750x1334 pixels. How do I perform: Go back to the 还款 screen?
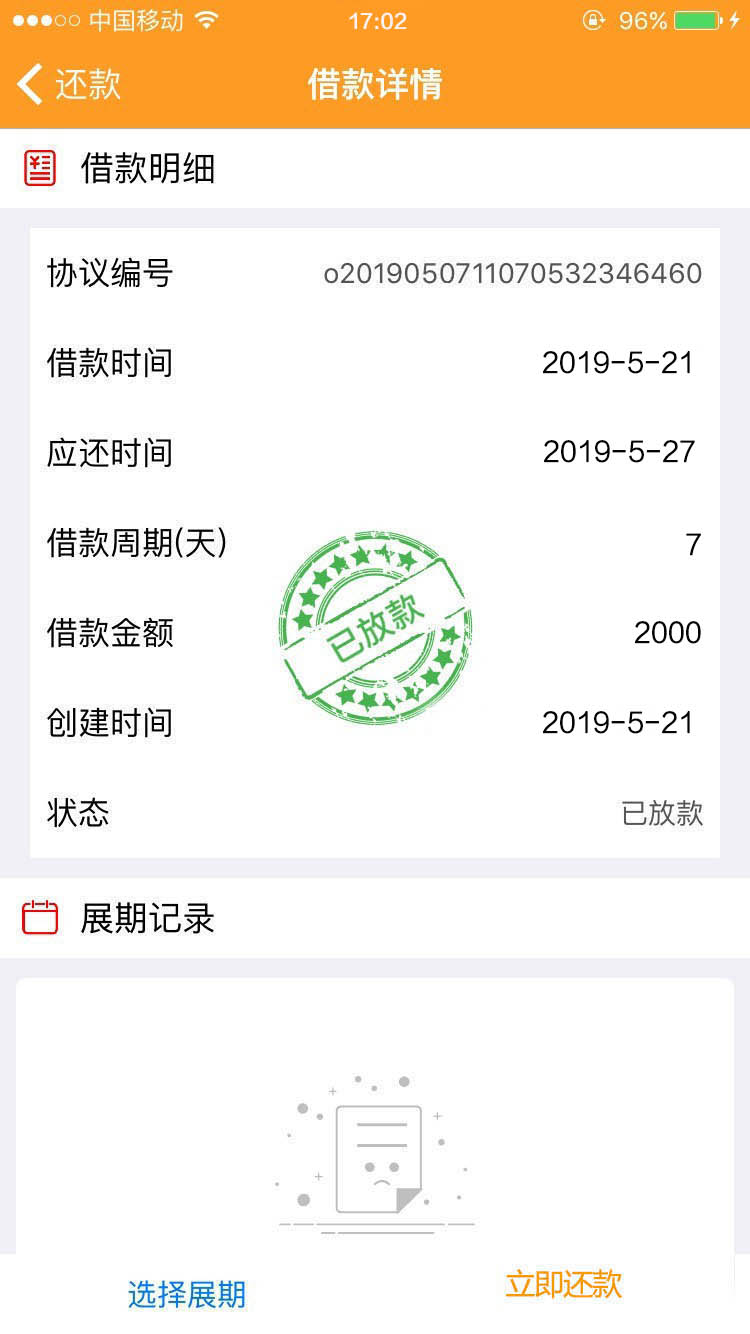click(69, 84)
